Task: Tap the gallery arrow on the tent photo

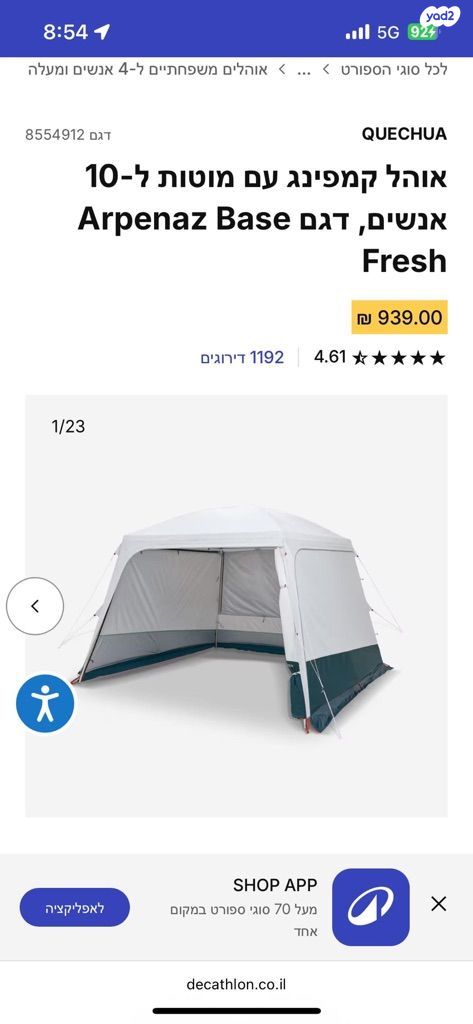Action: 35,606
